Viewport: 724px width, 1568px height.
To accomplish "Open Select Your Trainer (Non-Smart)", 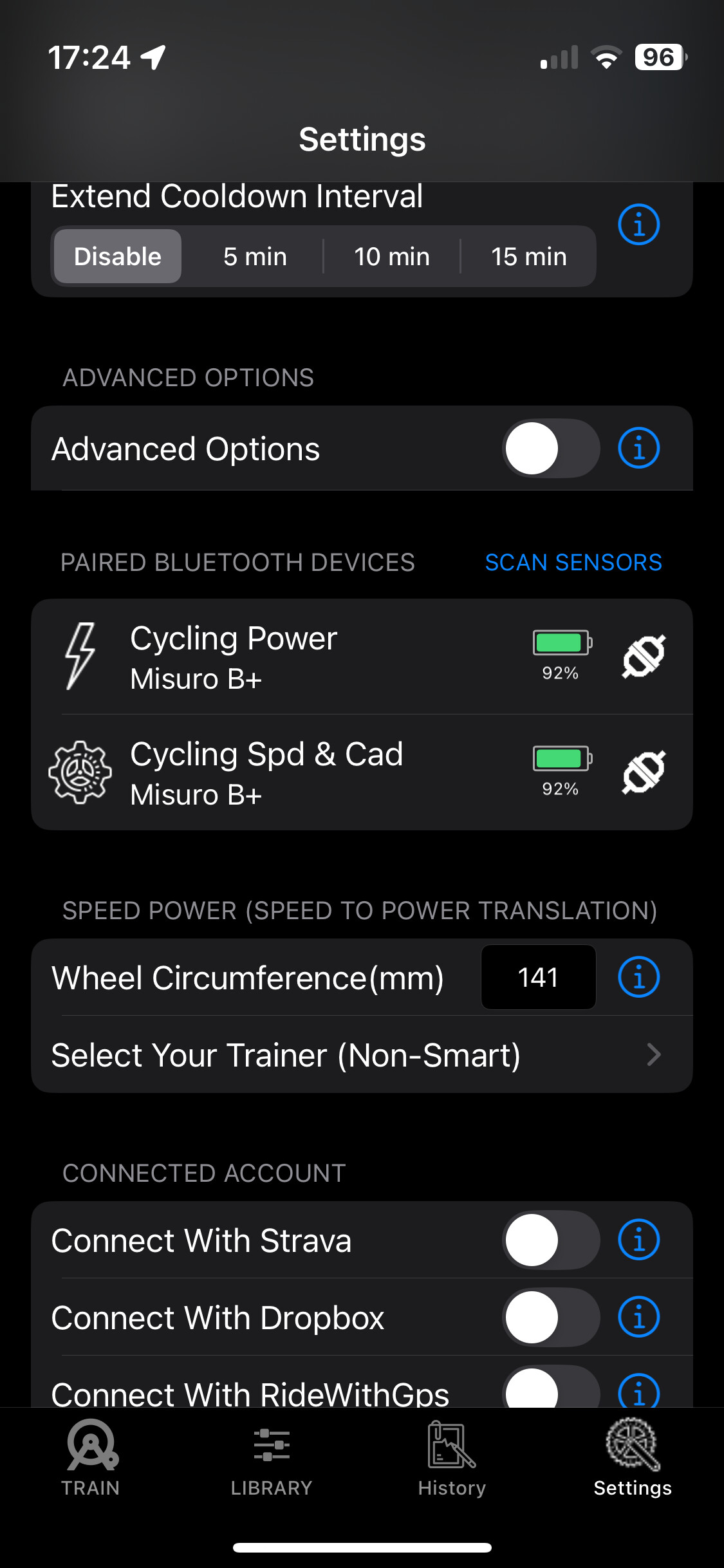I will [x=362, y=1054].
